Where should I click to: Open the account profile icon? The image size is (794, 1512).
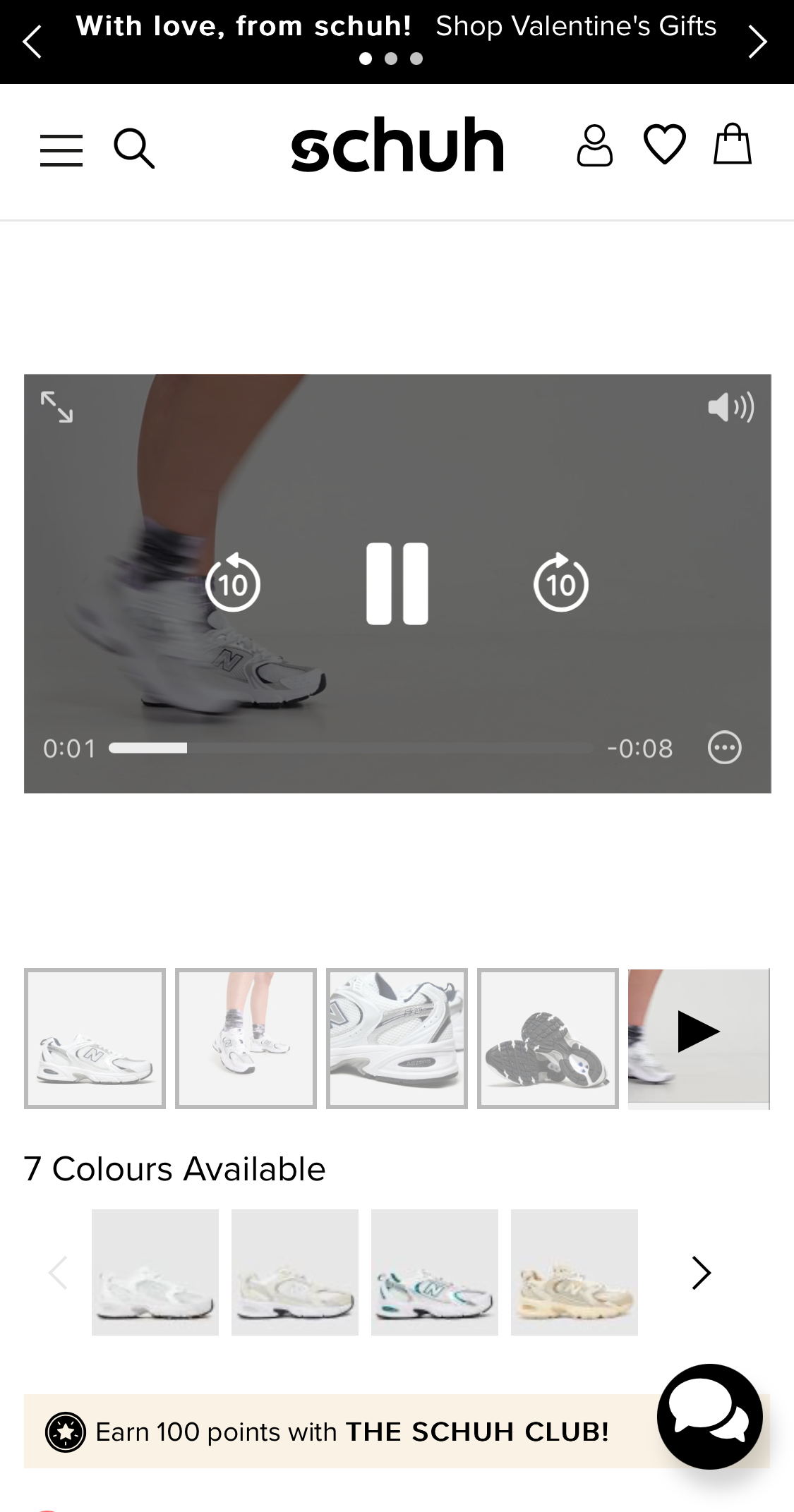(x=595, y=146)
